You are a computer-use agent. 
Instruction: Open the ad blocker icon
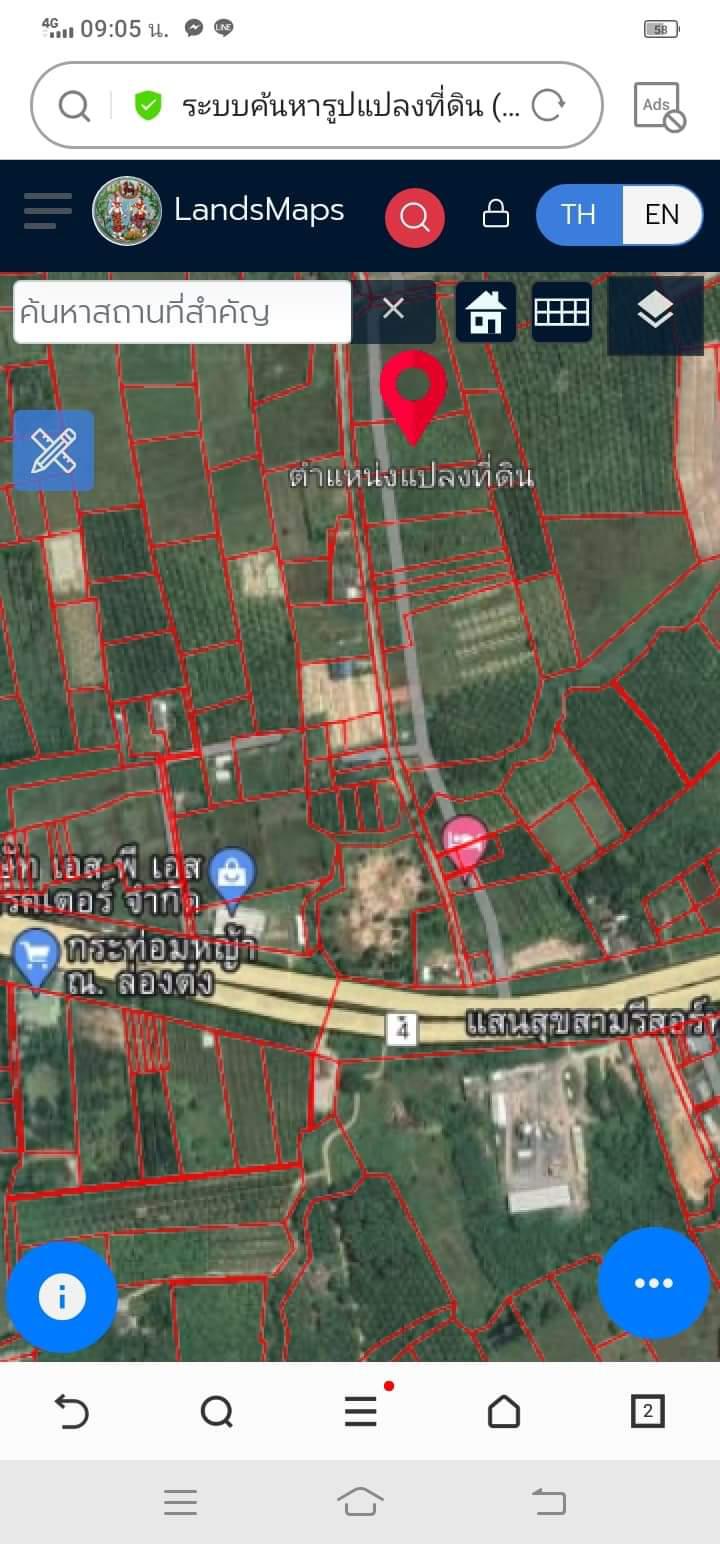(660, 106)
